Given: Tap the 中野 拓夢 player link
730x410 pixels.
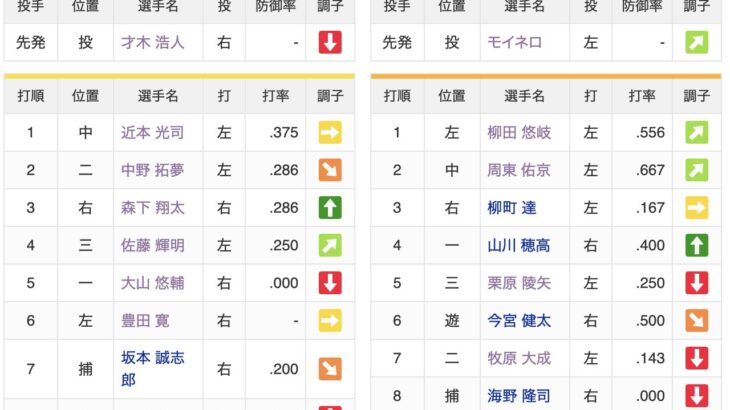Looking at the screenshot, I should tap(152, 170).
